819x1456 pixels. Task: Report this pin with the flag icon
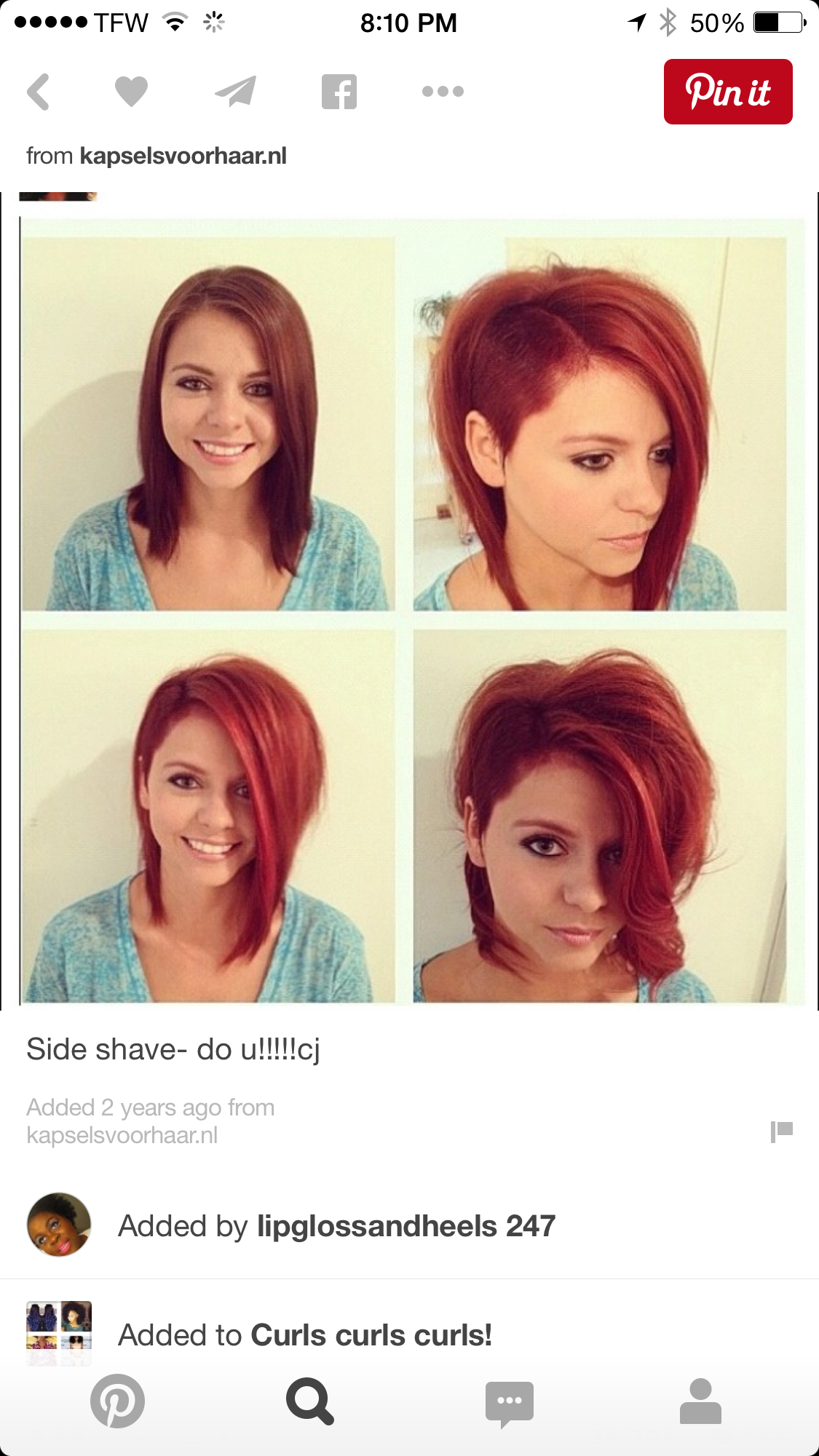coord(781,1131)
